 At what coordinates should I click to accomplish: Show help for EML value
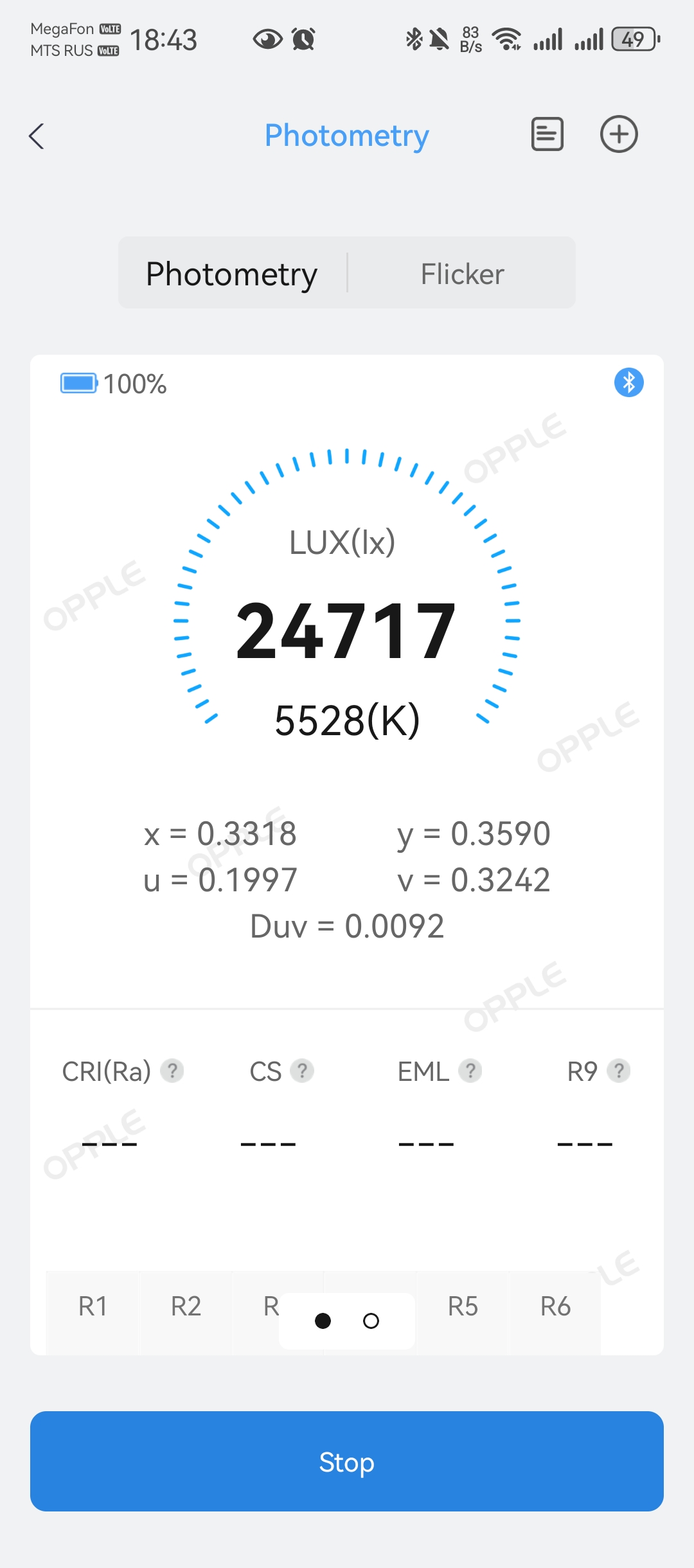coord(470,1071)
